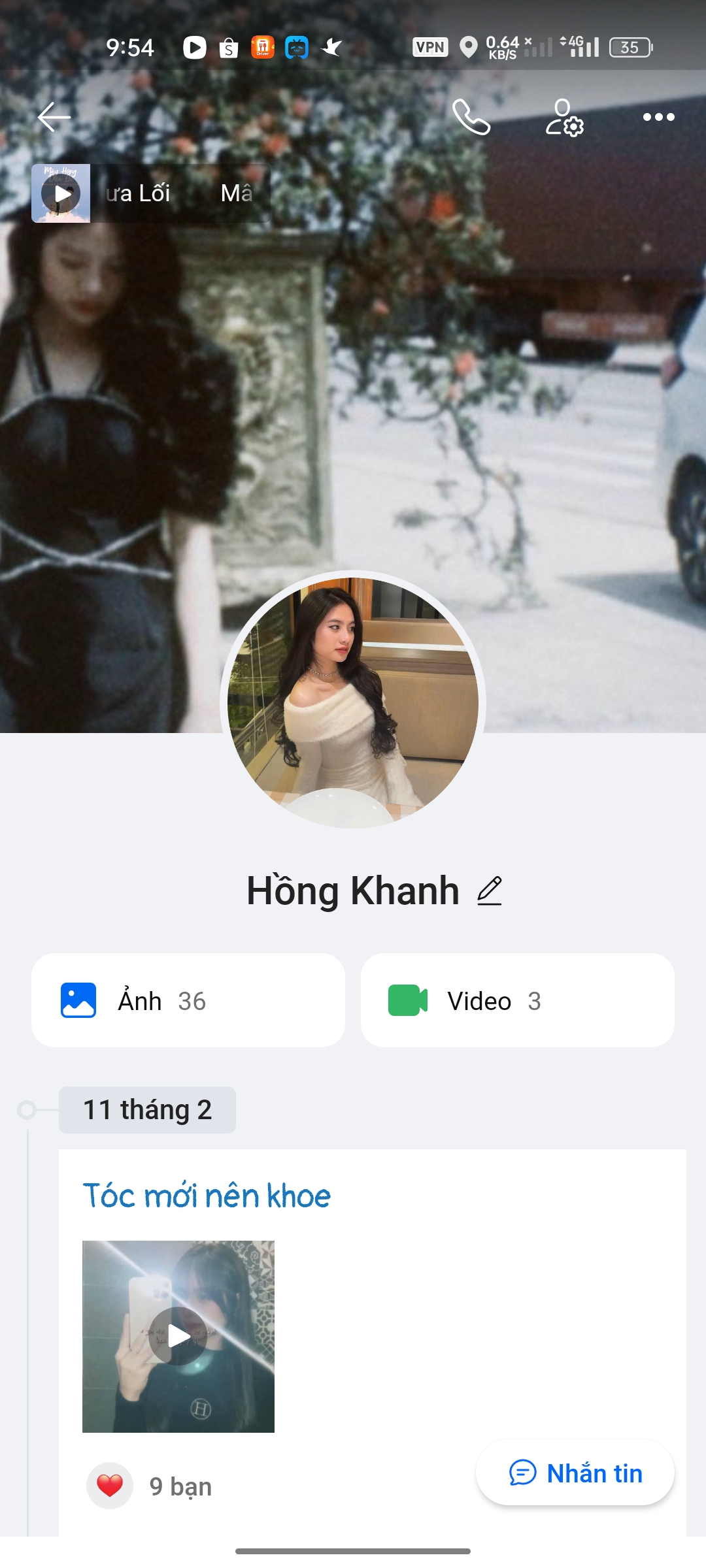Start a voice call with Hồng Khanh
The width and height of the screenshot is (706, 1568).
[x=471, y=118]
